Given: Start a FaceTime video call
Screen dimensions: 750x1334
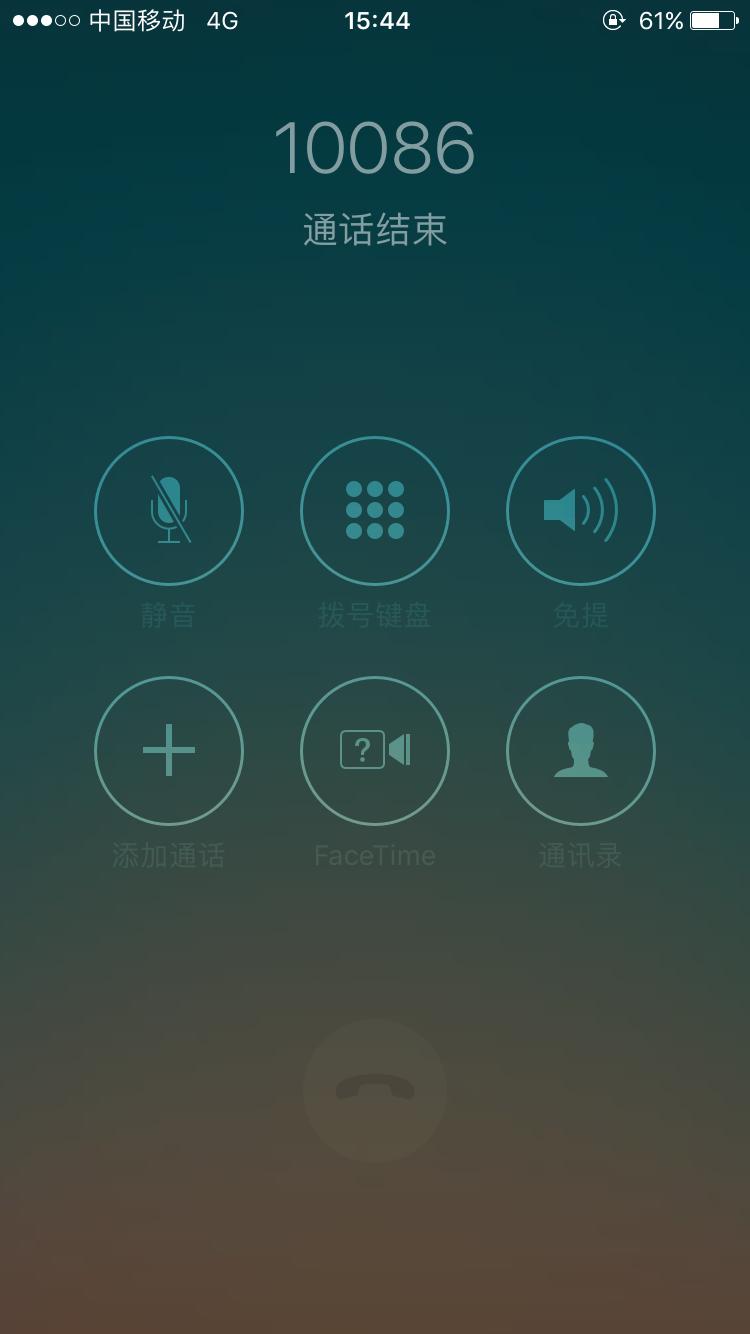Looking at the screenshot, I should click(x=375, y=751).
